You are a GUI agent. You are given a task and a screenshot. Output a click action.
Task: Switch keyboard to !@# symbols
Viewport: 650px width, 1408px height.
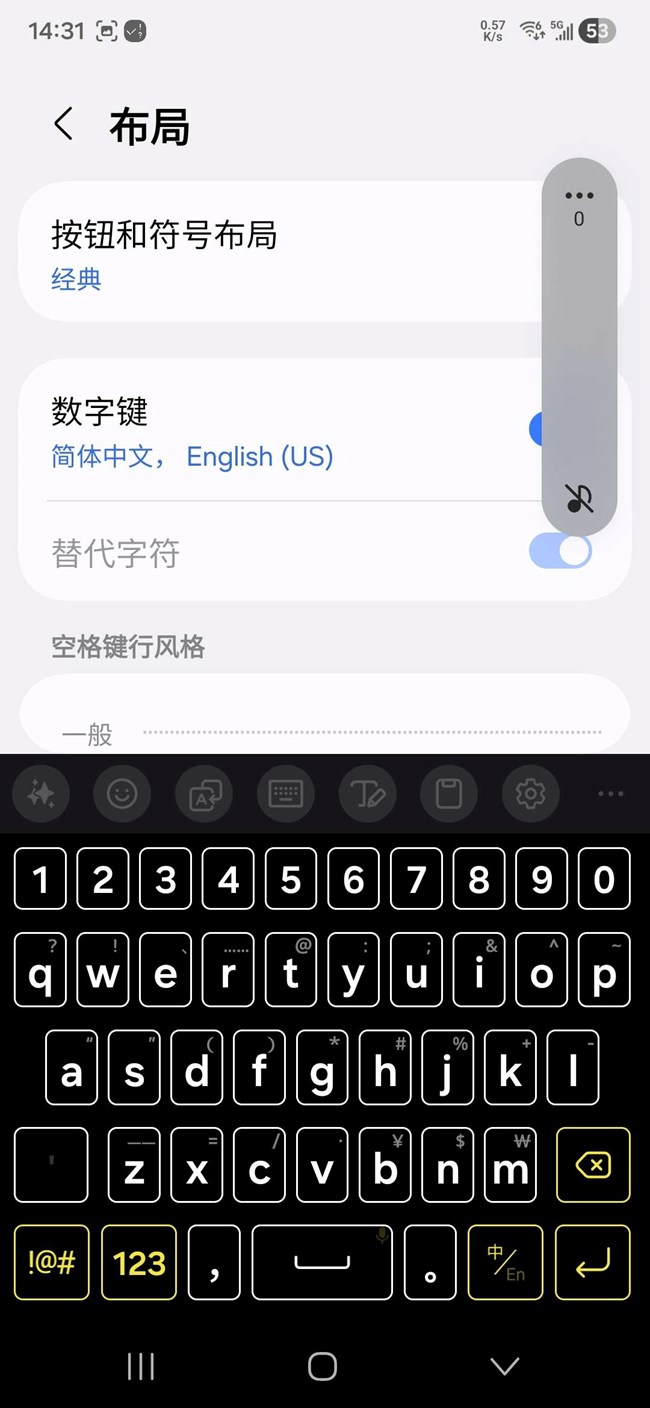[51, 1262]
